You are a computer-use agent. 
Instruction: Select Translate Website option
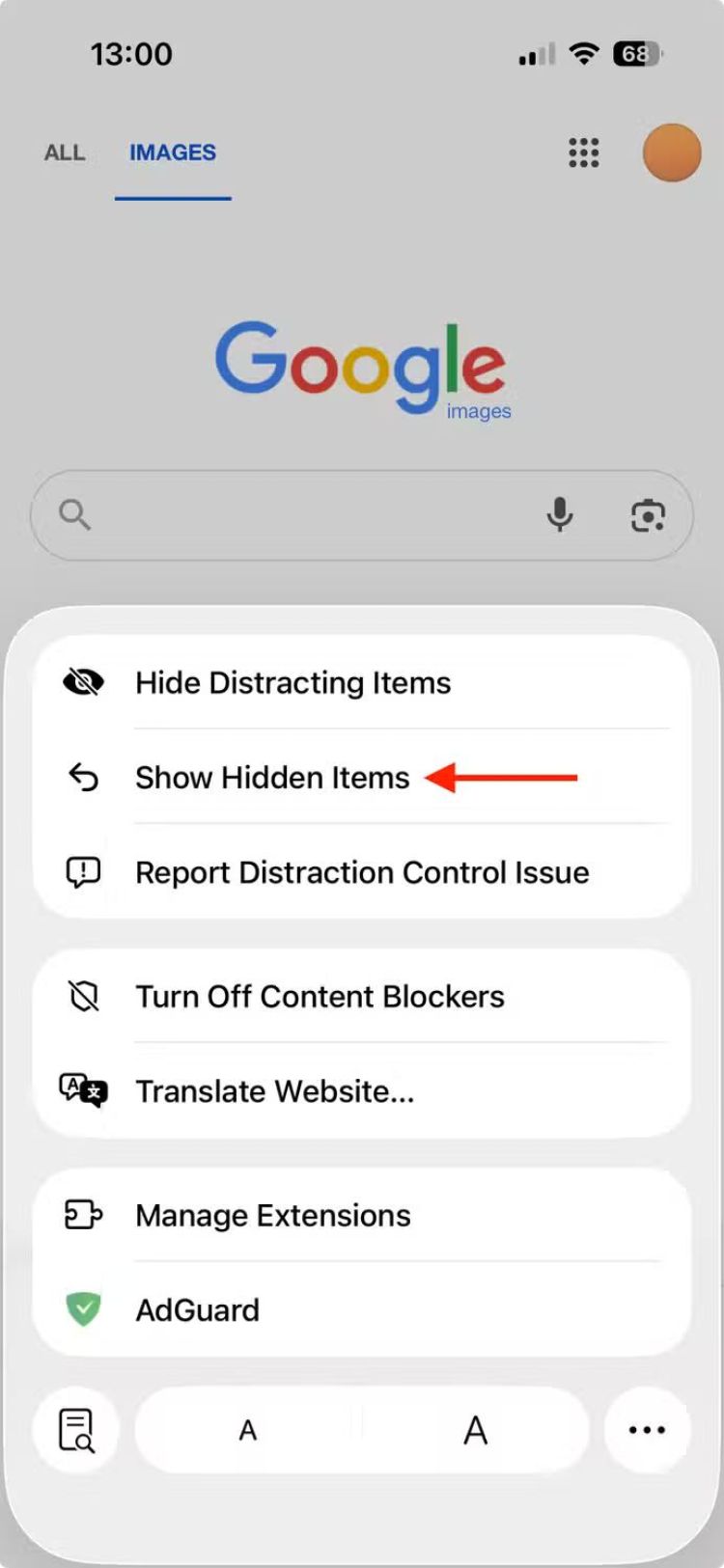point(274,1091)
